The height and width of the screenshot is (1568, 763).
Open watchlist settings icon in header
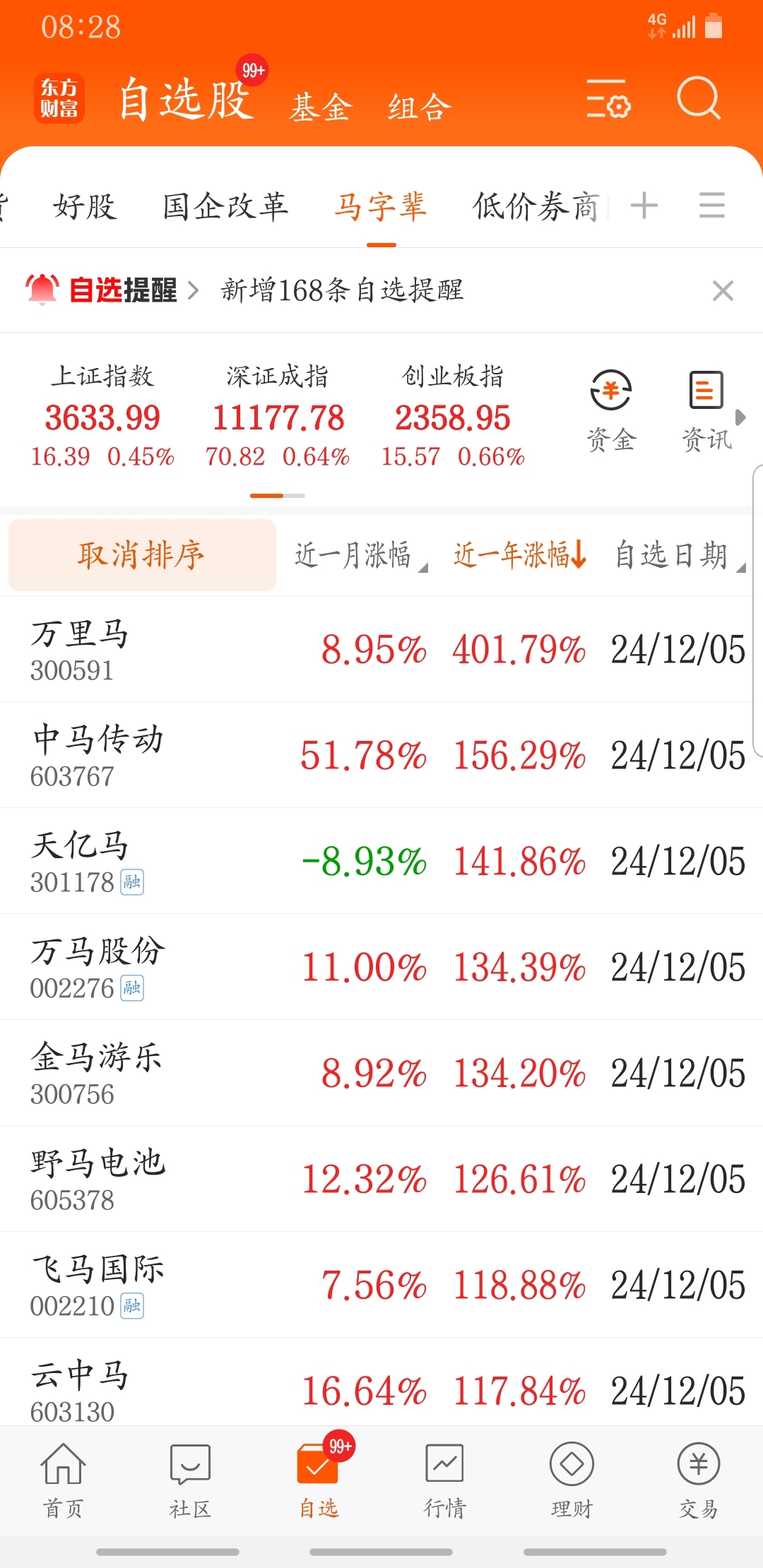pos(608,99)
